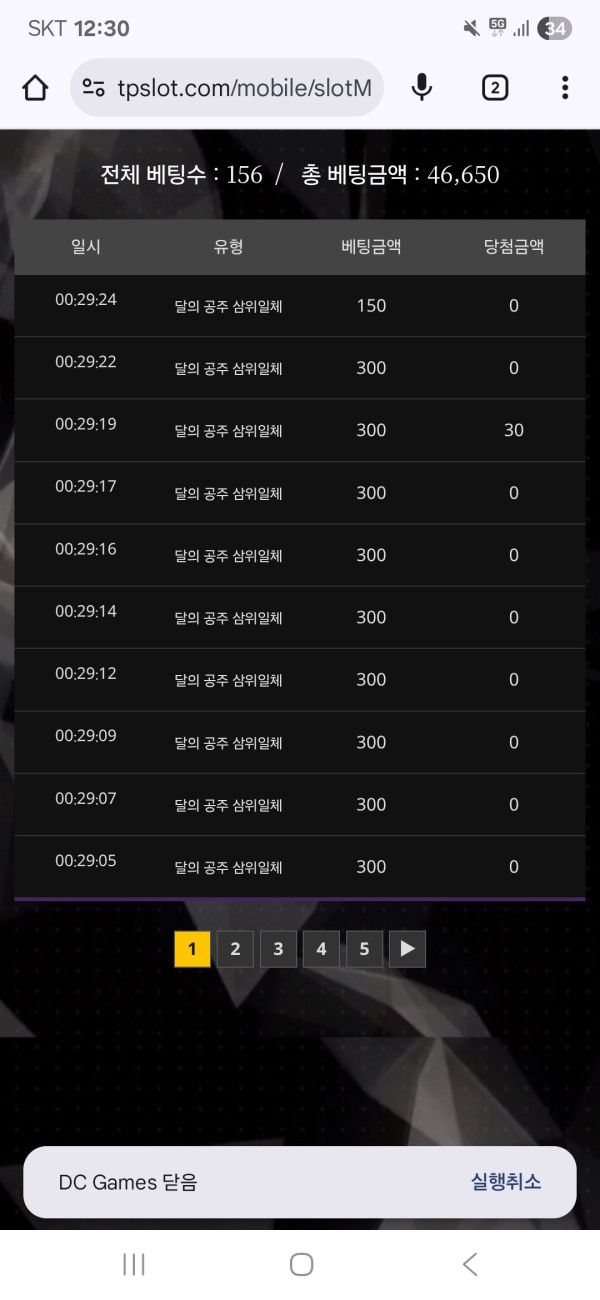Open page 5 of the list
The image size is (600, 1300).
coord(364,949)
